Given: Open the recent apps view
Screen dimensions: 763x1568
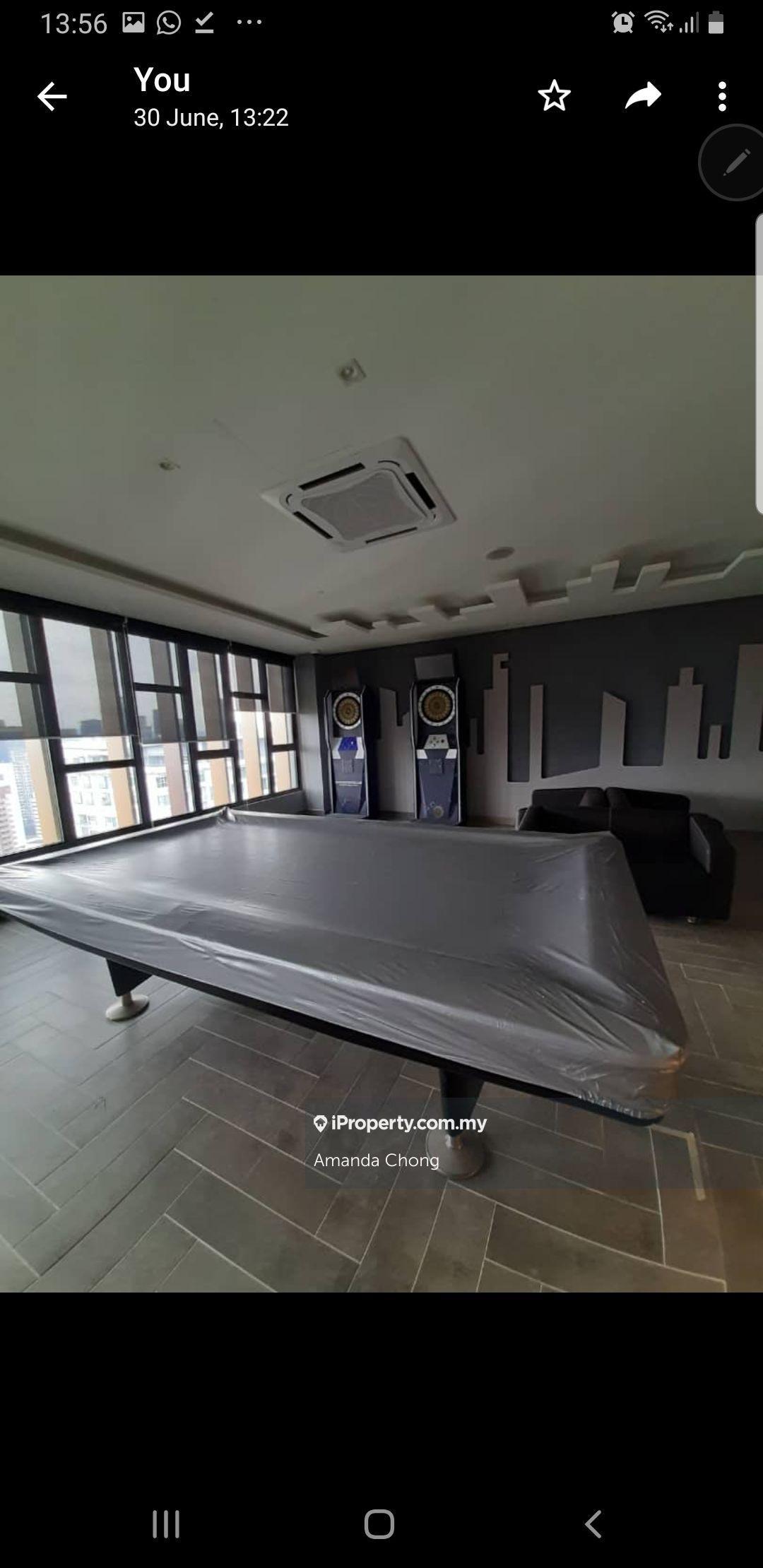Looking at the screenshot, I should point(166,1524).
